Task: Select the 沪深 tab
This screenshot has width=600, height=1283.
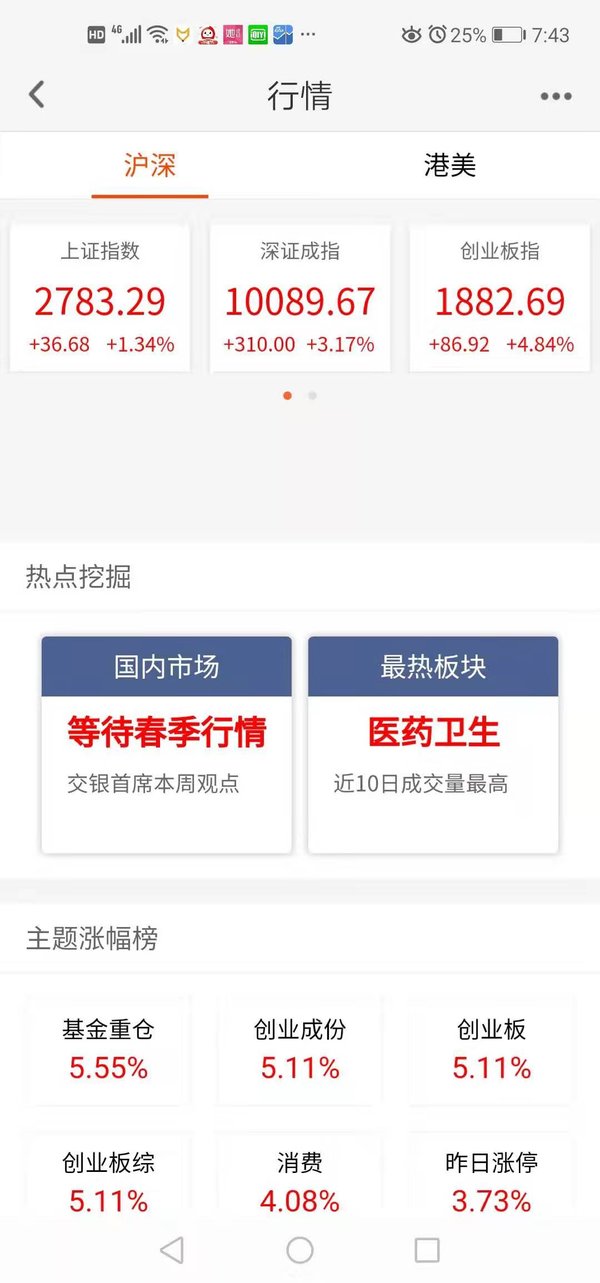Action: [150, 165]
